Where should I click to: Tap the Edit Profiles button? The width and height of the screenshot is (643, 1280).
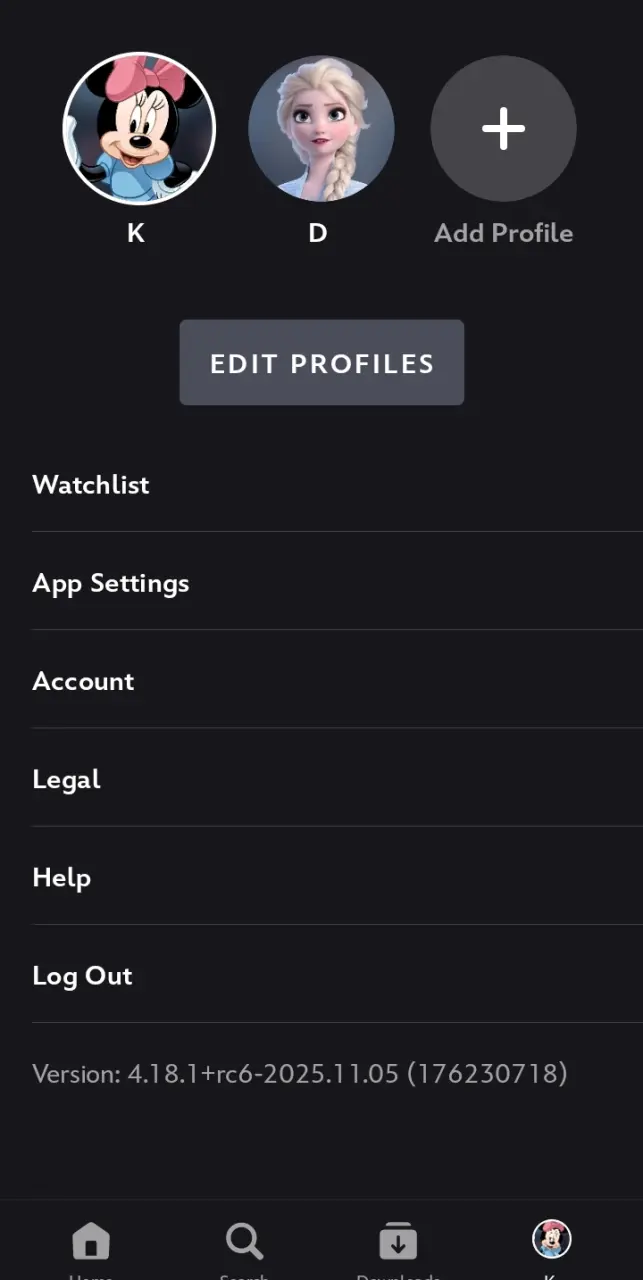tap(322, 363)
